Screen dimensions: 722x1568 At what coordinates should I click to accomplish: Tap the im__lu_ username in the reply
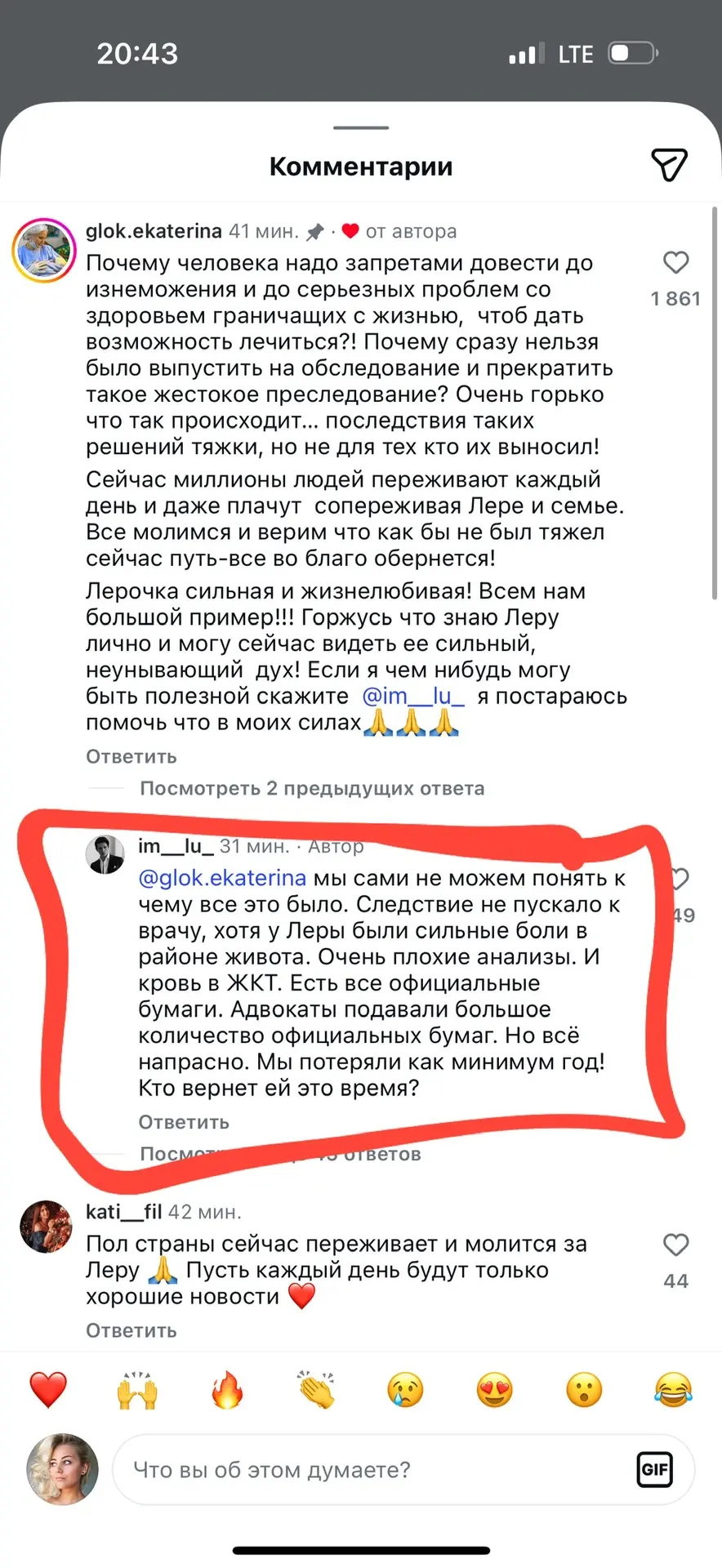point(176,846)
